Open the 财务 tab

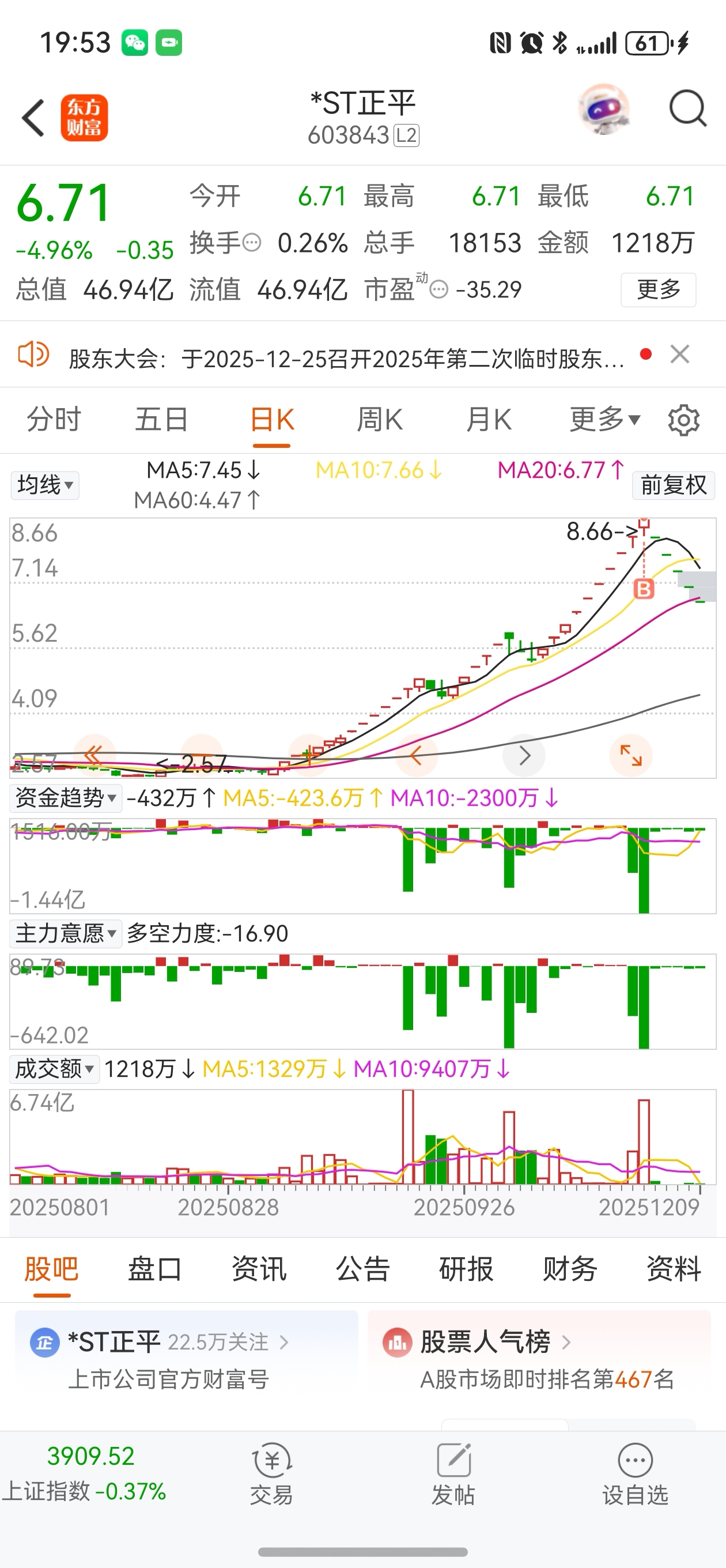(570, 1269)
